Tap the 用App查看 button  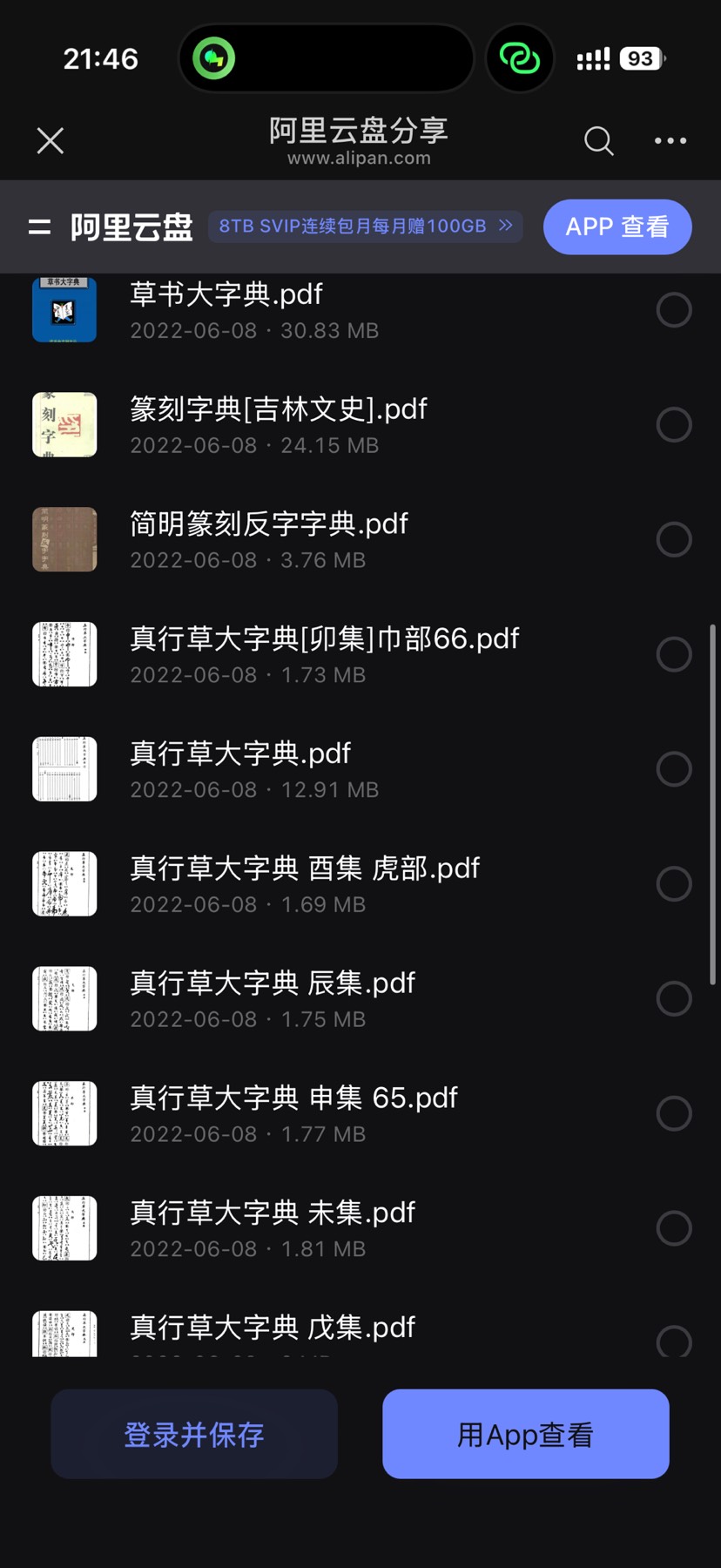[x=526, y=1434]
